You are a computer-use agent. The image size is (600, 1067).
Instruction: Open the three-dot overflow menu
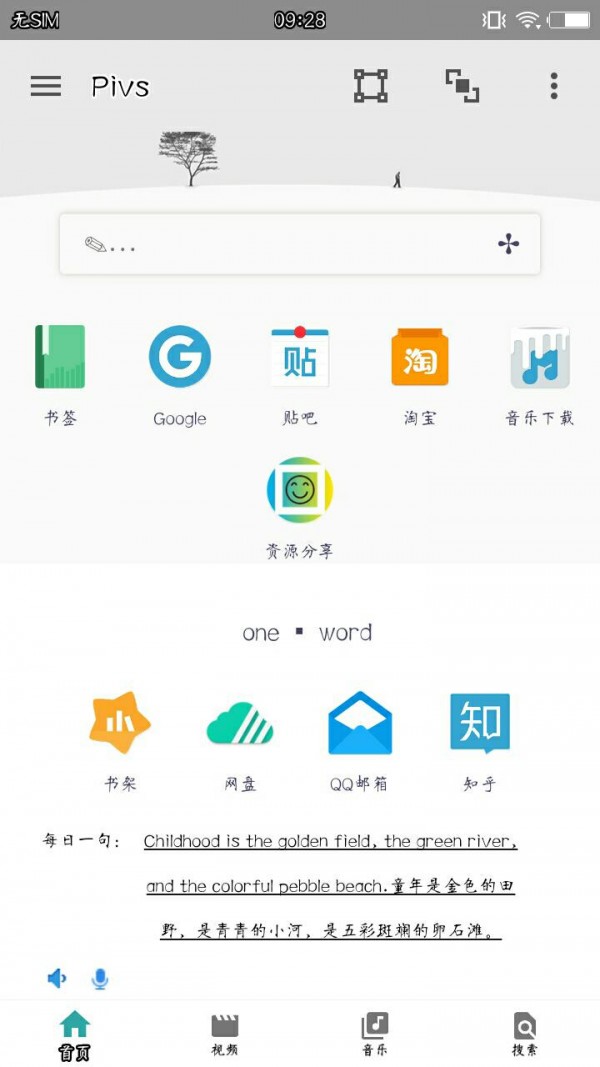point(553,86)
